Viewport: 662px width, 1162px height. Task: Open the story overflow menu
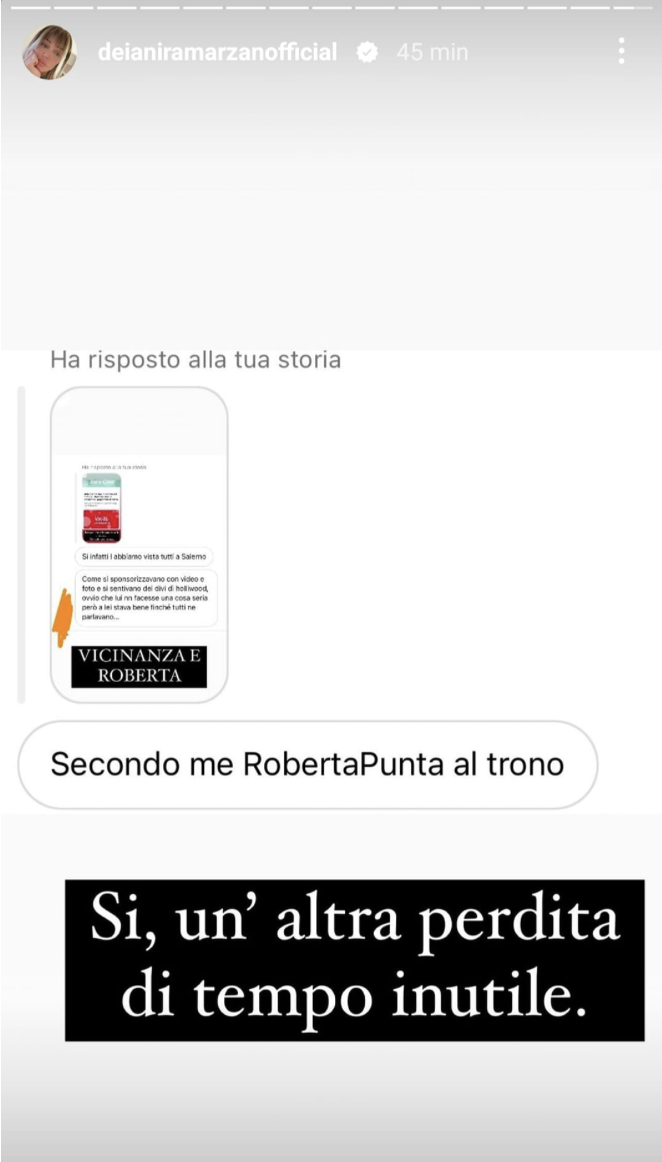(621, 51)
